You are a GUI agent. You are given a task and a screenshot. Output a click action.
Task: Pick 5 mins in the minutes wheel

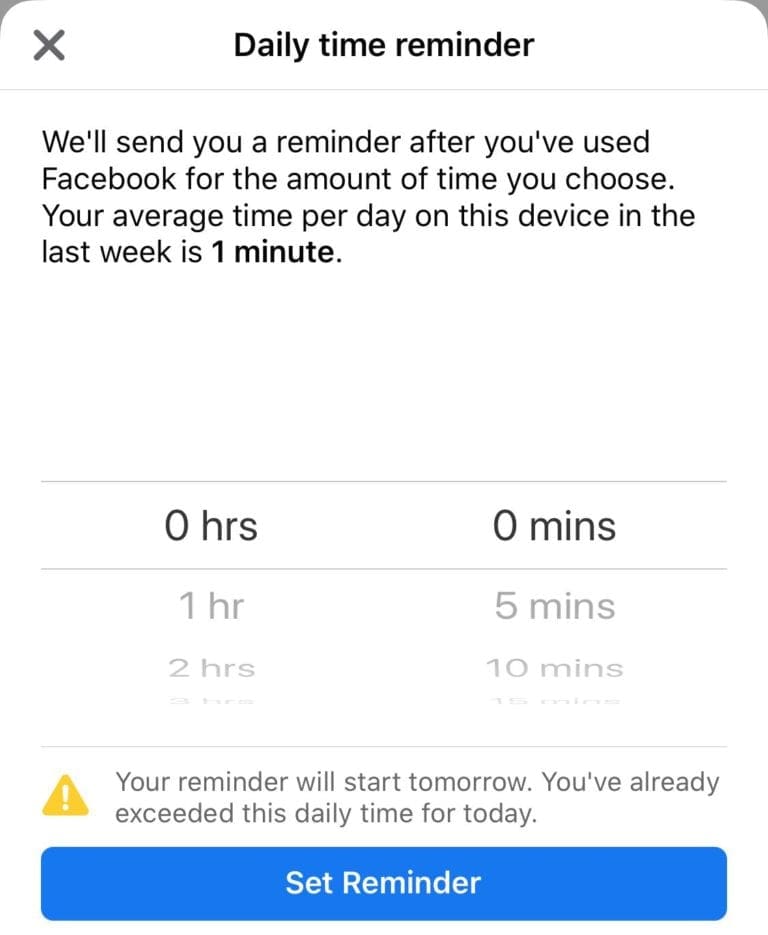coord(554,604)
